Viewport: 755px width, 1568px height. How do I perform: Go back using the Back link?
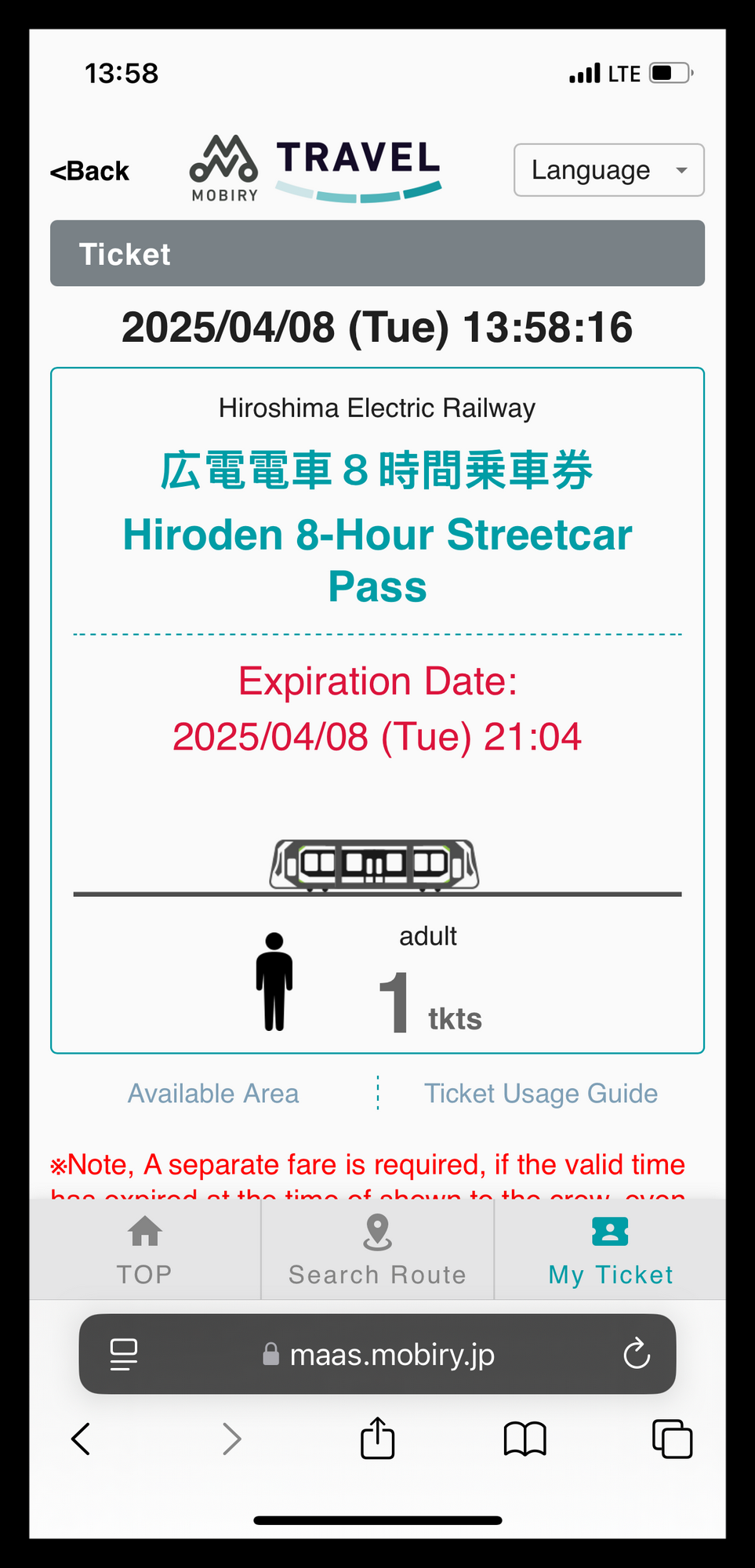click(x=89, y=171)
